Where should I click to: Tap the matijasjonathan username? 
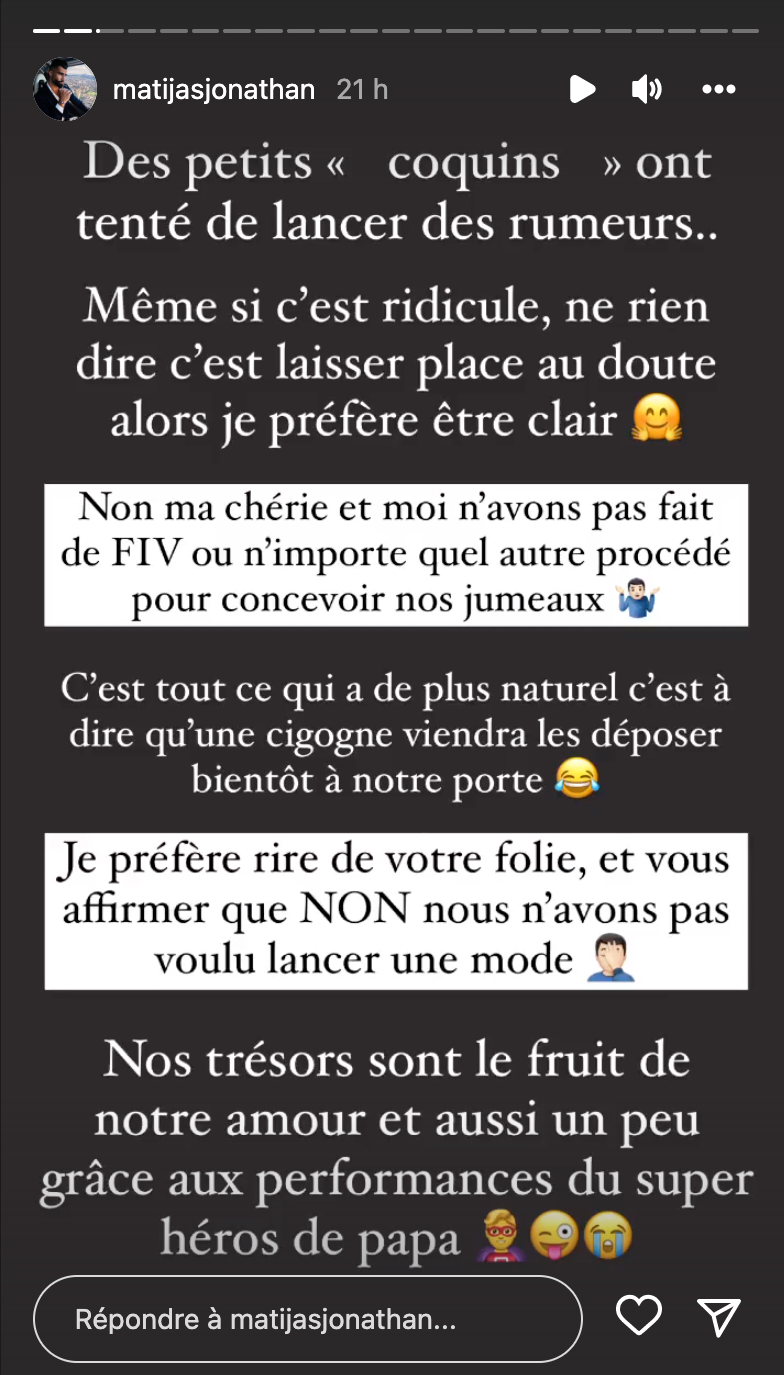214,90
